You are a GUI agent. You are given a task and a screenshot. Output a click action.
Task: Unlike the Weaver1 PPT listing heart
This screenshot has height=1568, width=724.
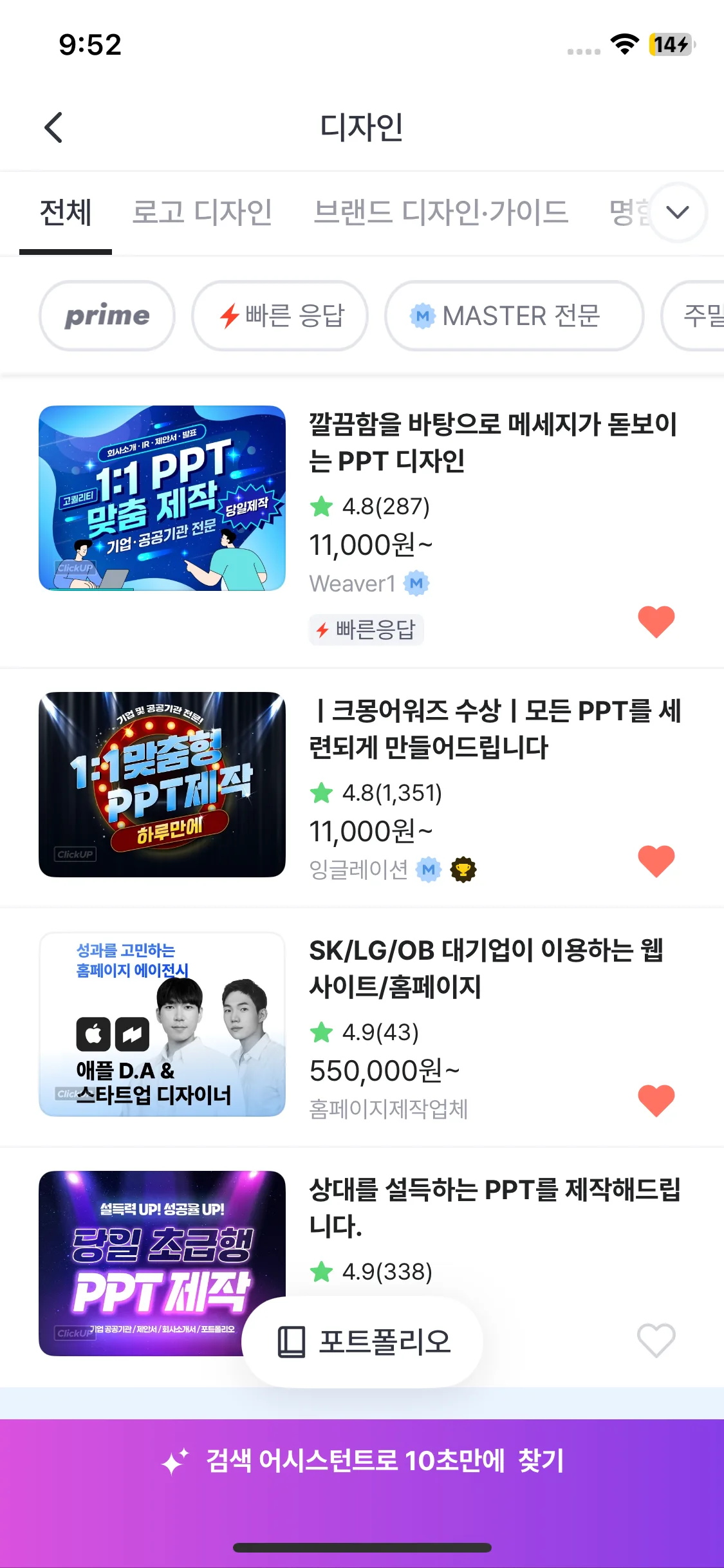pyautogui.click(x=656, y=622)
